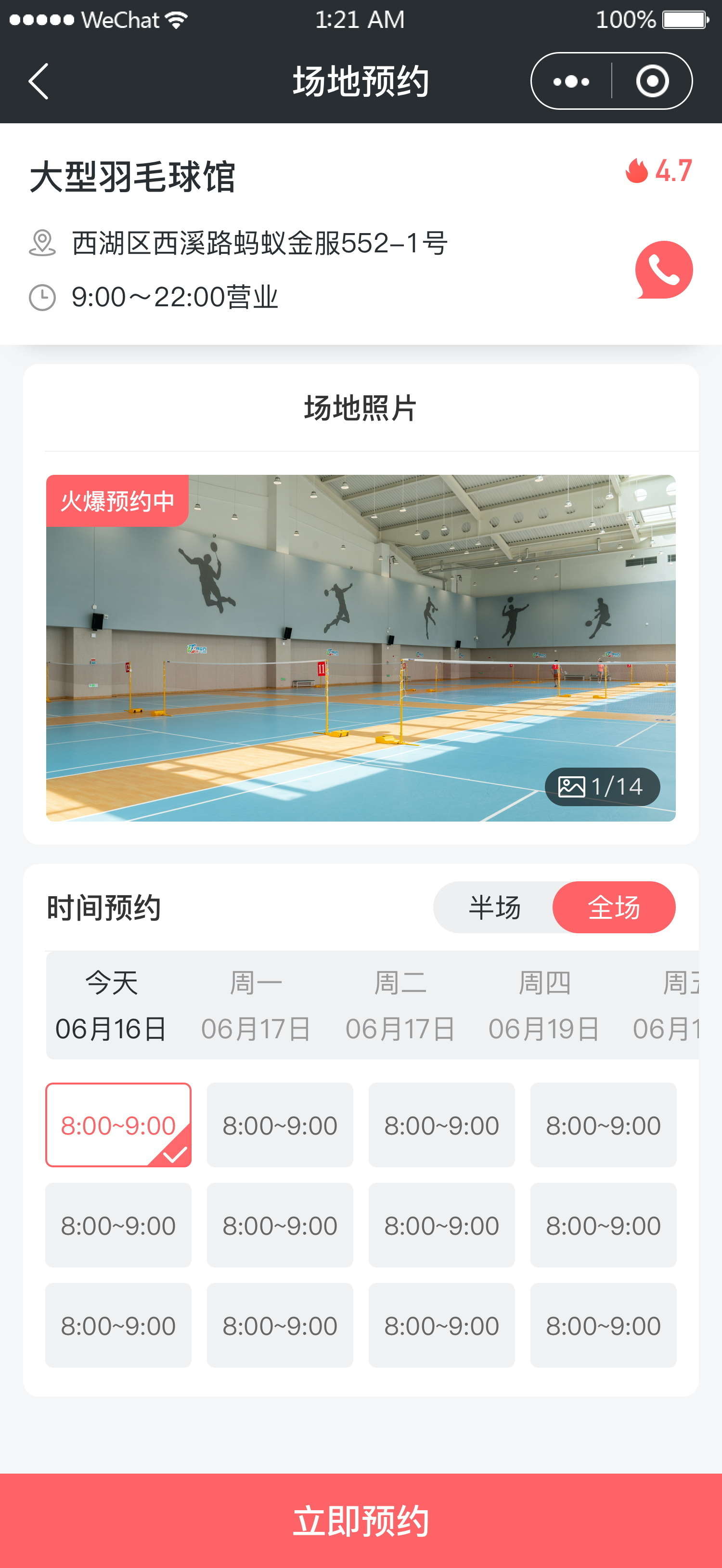Call the venue with the phone icon
Screen dimensions: 722x1568
click(664, 270)
